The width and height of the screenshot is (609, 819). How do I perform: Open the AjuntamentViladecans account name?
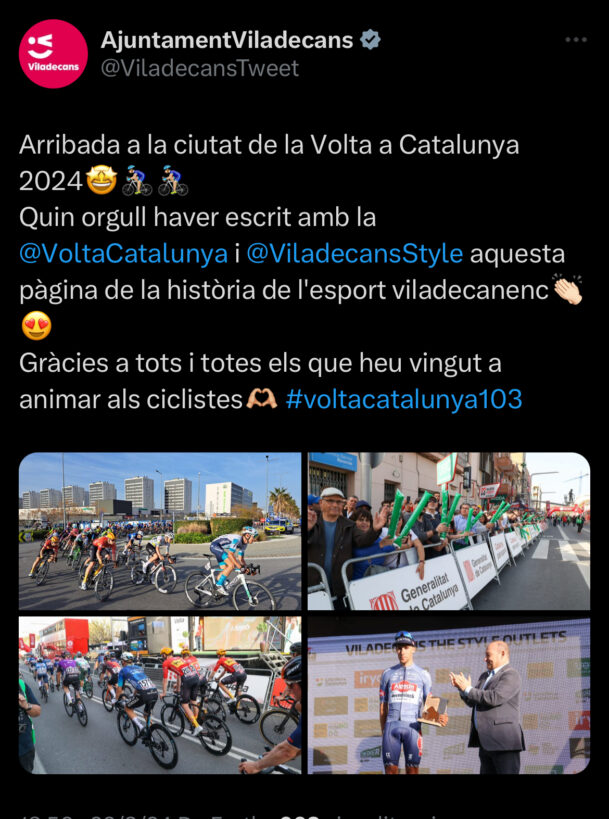[227, 40]
